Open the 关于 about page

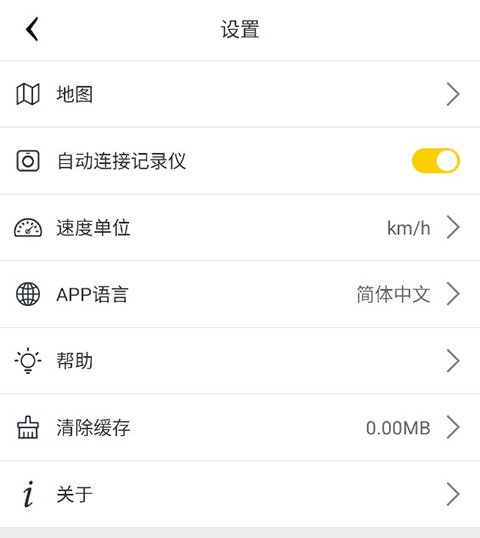pos(240,494)
